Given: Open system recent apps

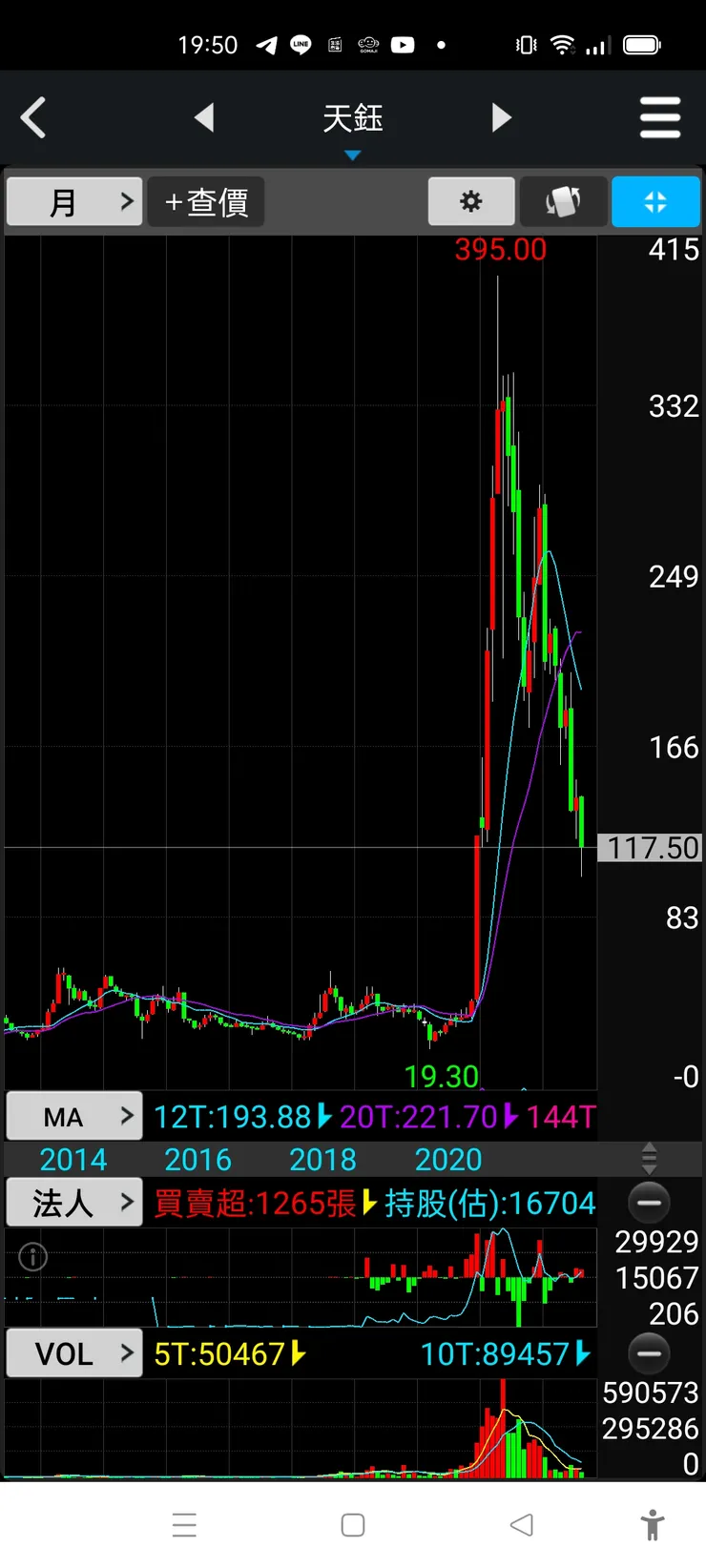Looking at the screenshot, I should [184, 1524].
